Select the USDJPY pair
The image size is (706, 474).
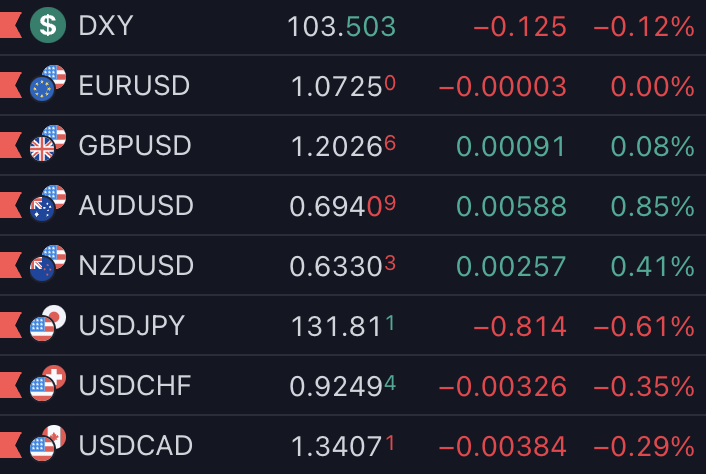[131, 326]
